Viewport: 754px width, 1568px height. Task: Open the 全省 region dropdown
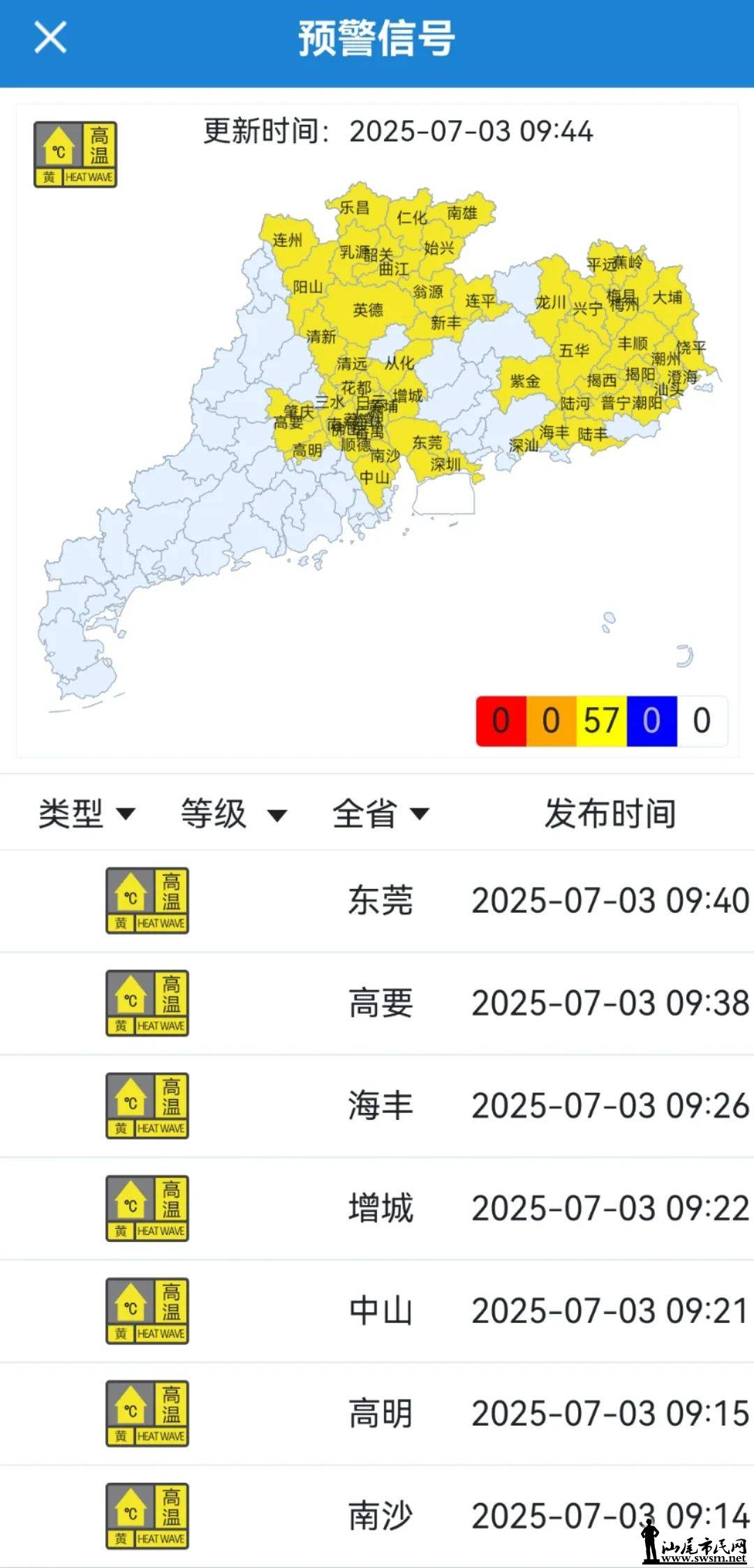click(380, 814)
